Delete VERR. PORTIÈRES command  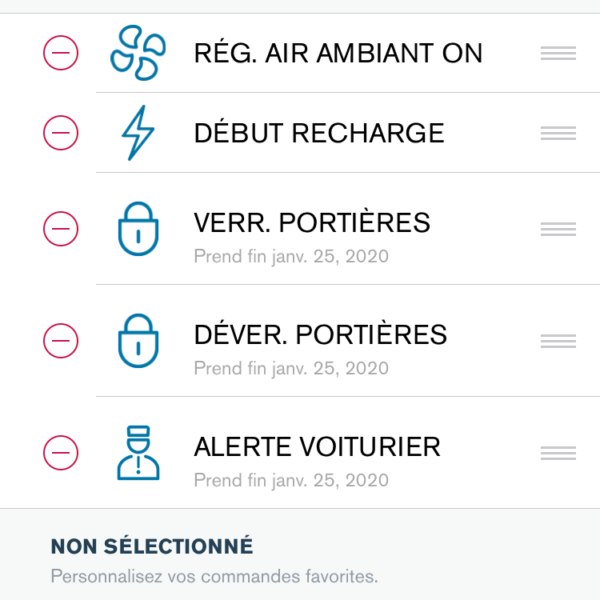(x=61, y=229)
